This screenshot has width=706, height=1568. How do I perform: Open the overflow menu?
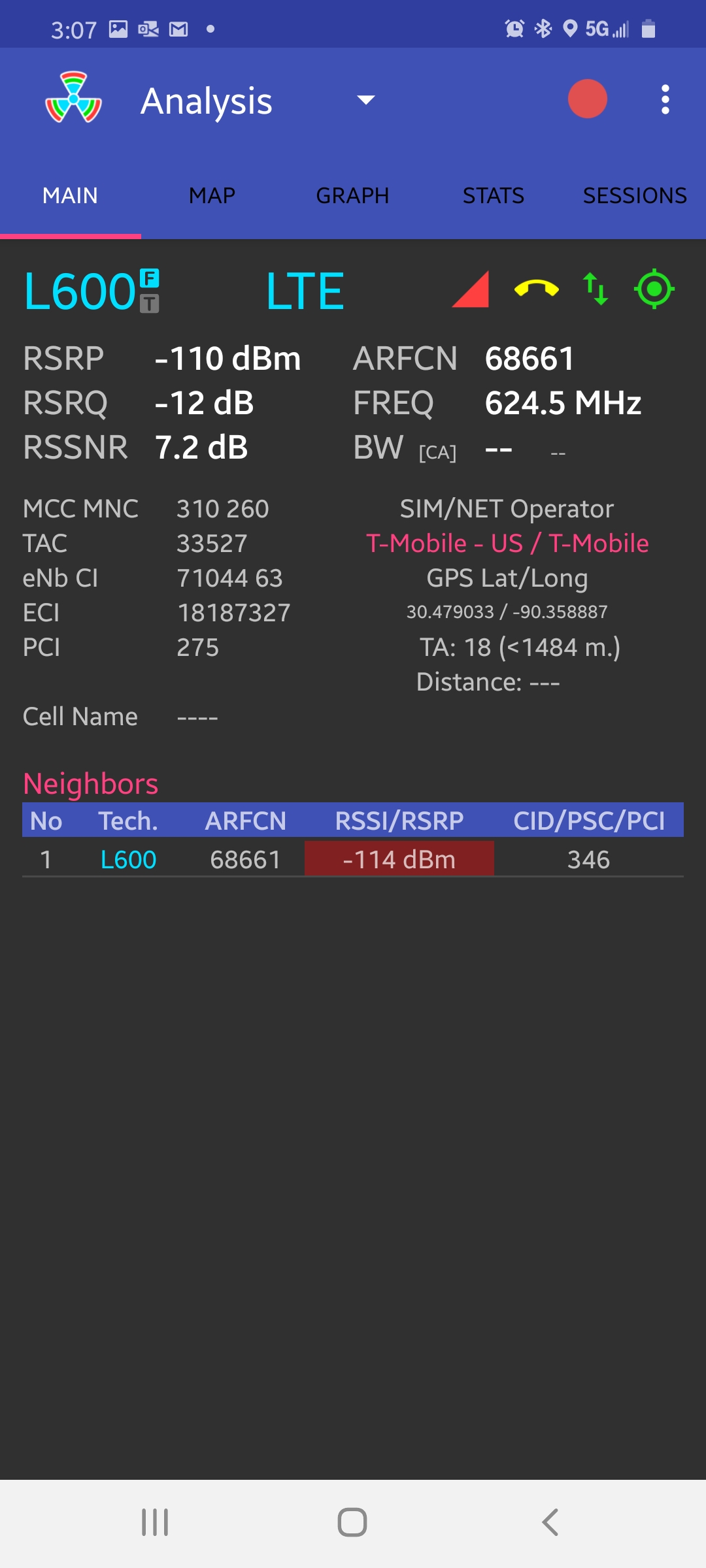click(665, 100)
